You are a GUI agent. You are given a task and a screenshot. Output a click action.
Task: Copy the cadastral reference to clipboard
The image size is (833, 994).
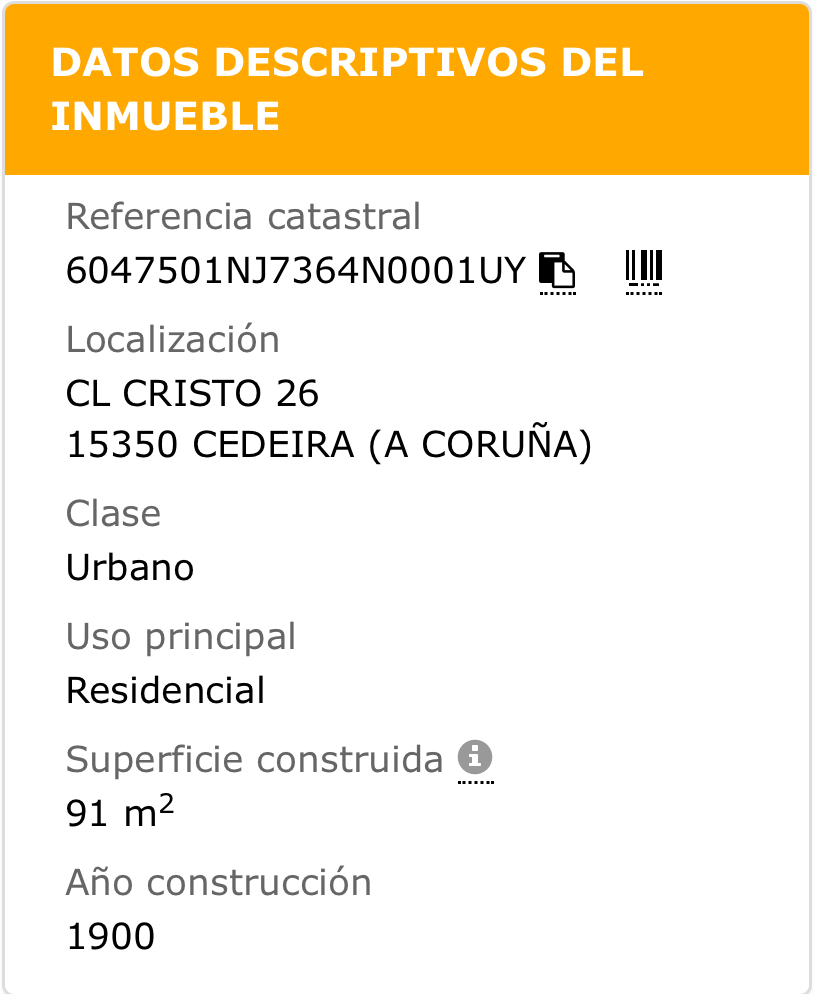pos(557,270)
